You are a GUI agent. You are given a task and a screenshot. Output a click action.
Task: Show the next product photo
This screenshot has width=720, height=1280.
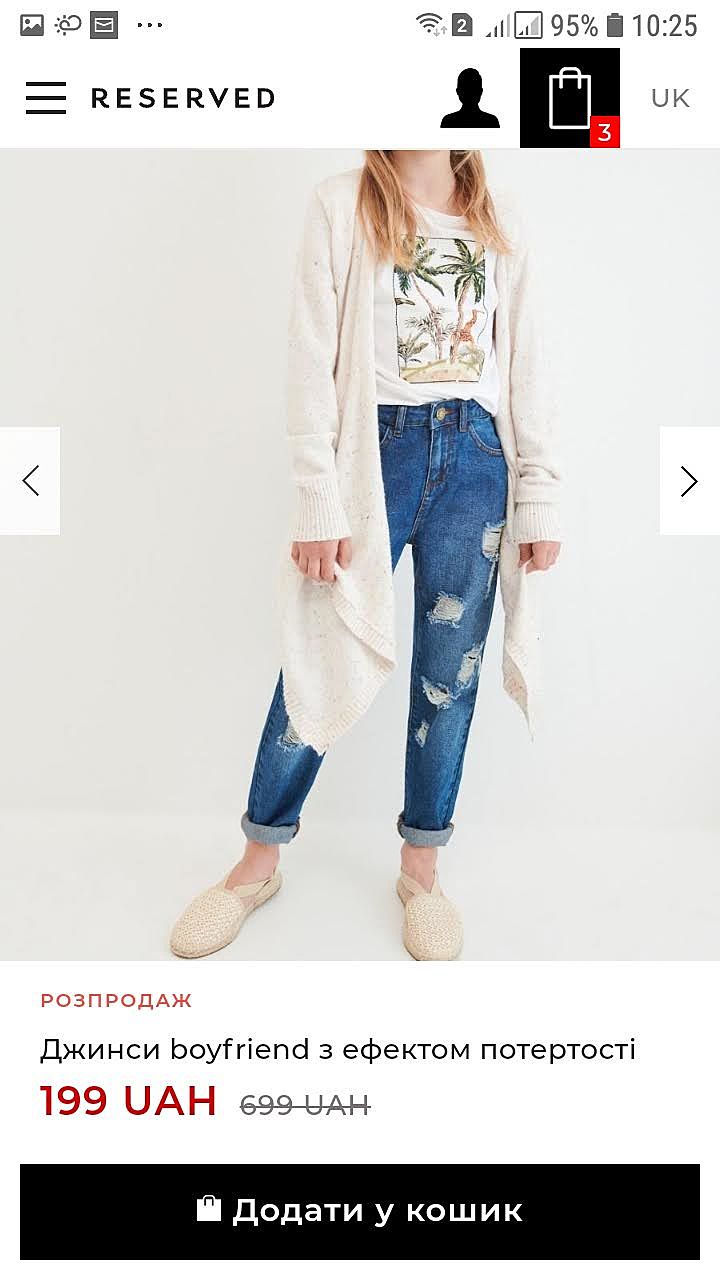point(689,481)
